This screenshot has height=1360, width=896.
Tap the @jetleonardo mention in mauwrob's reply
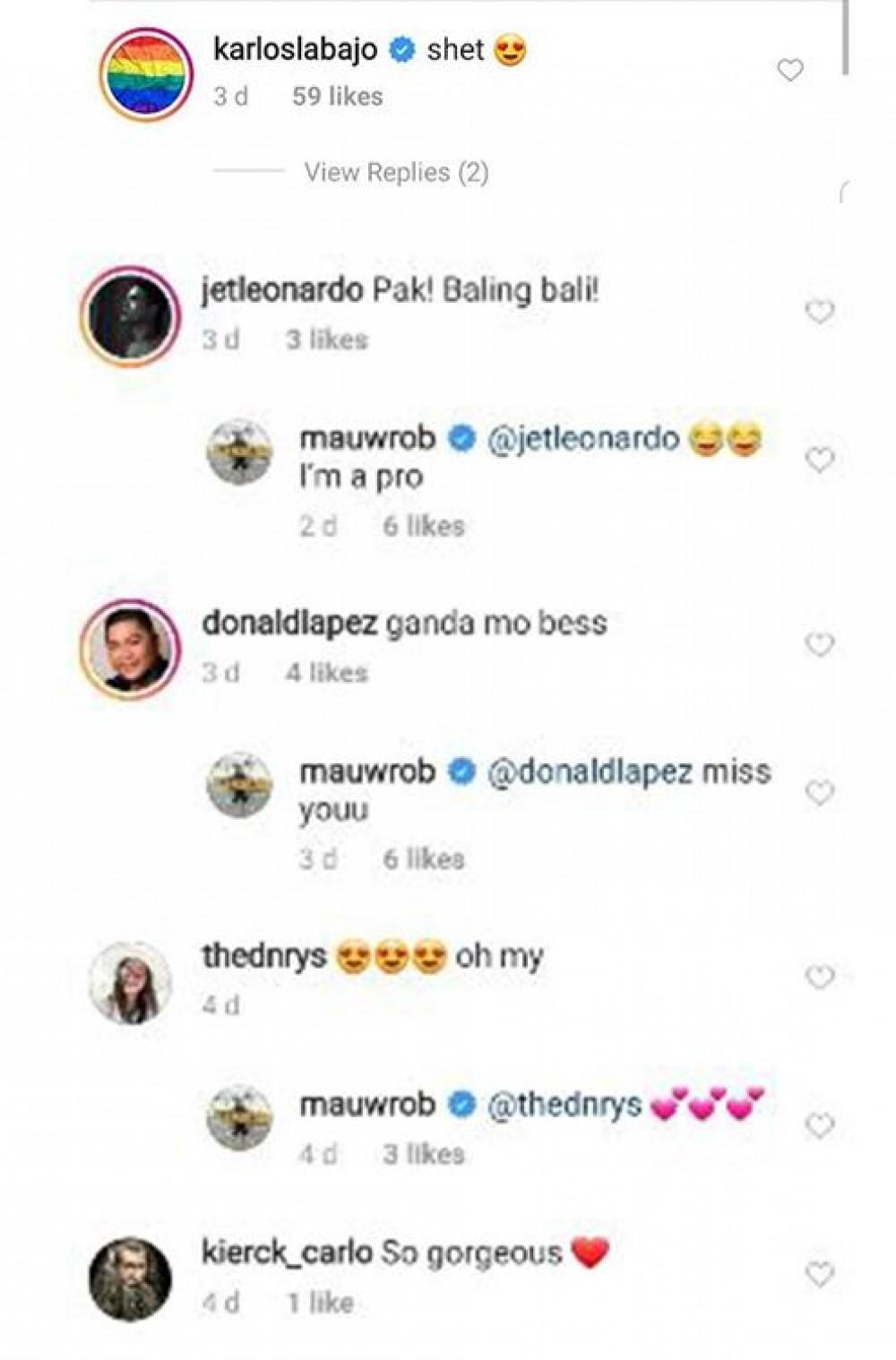click(x=582, y=439)
